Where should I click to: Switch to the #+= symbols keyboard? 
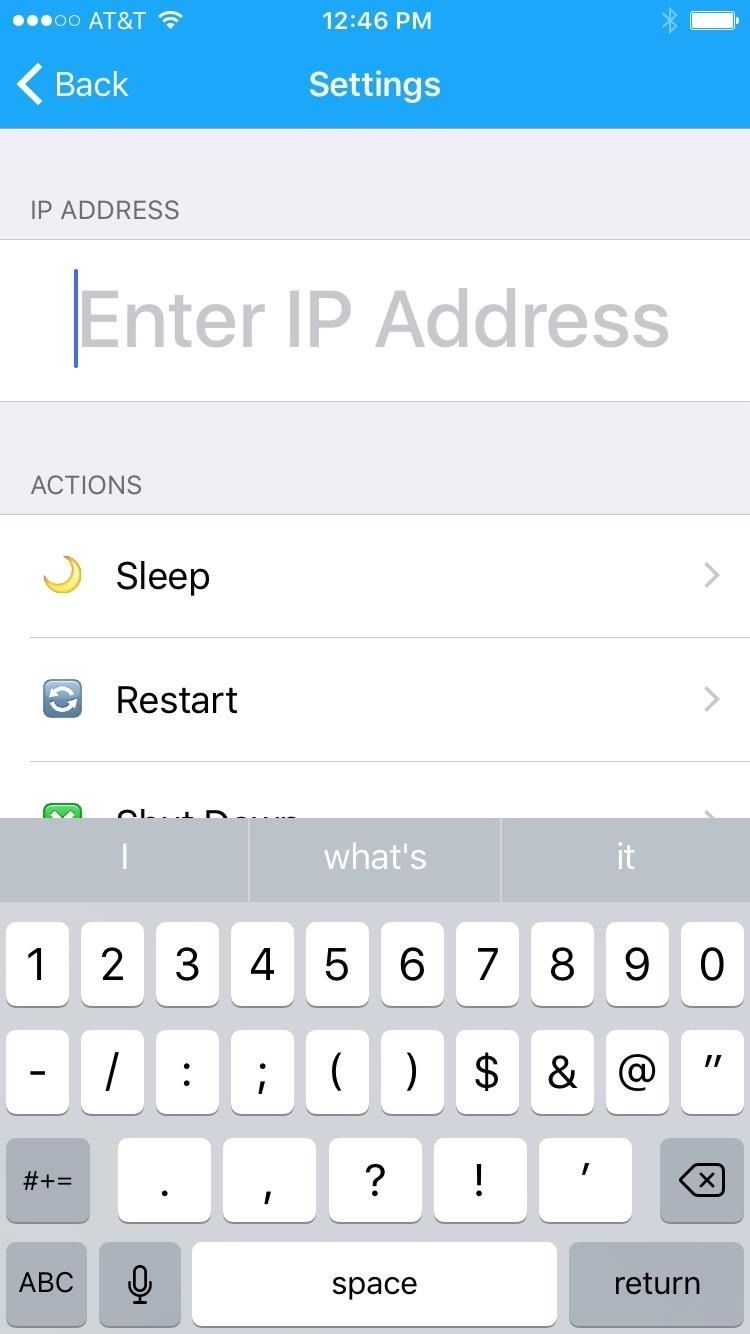point(47,1180)
